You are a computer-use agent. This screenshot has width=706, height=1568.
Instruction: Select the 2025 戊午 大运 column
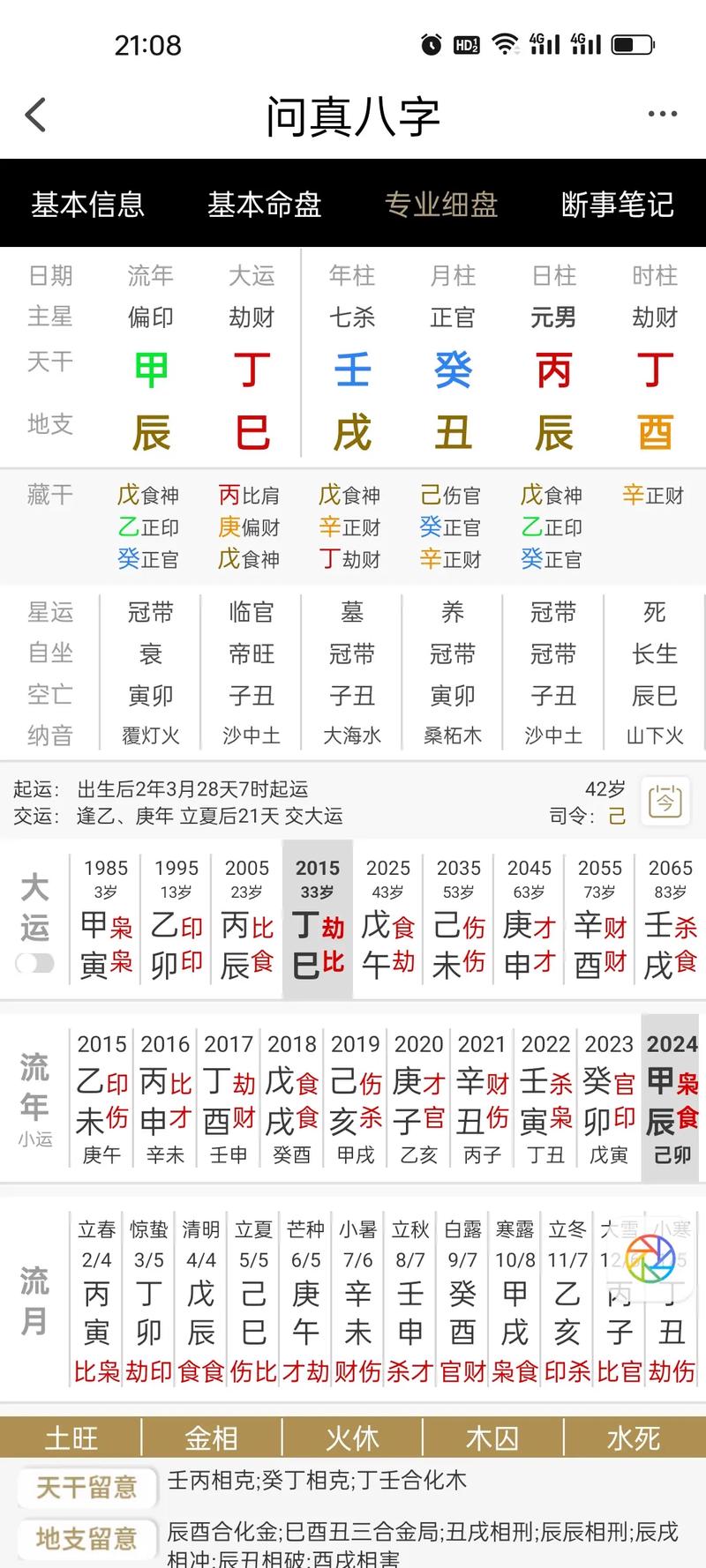coord(388,920)
